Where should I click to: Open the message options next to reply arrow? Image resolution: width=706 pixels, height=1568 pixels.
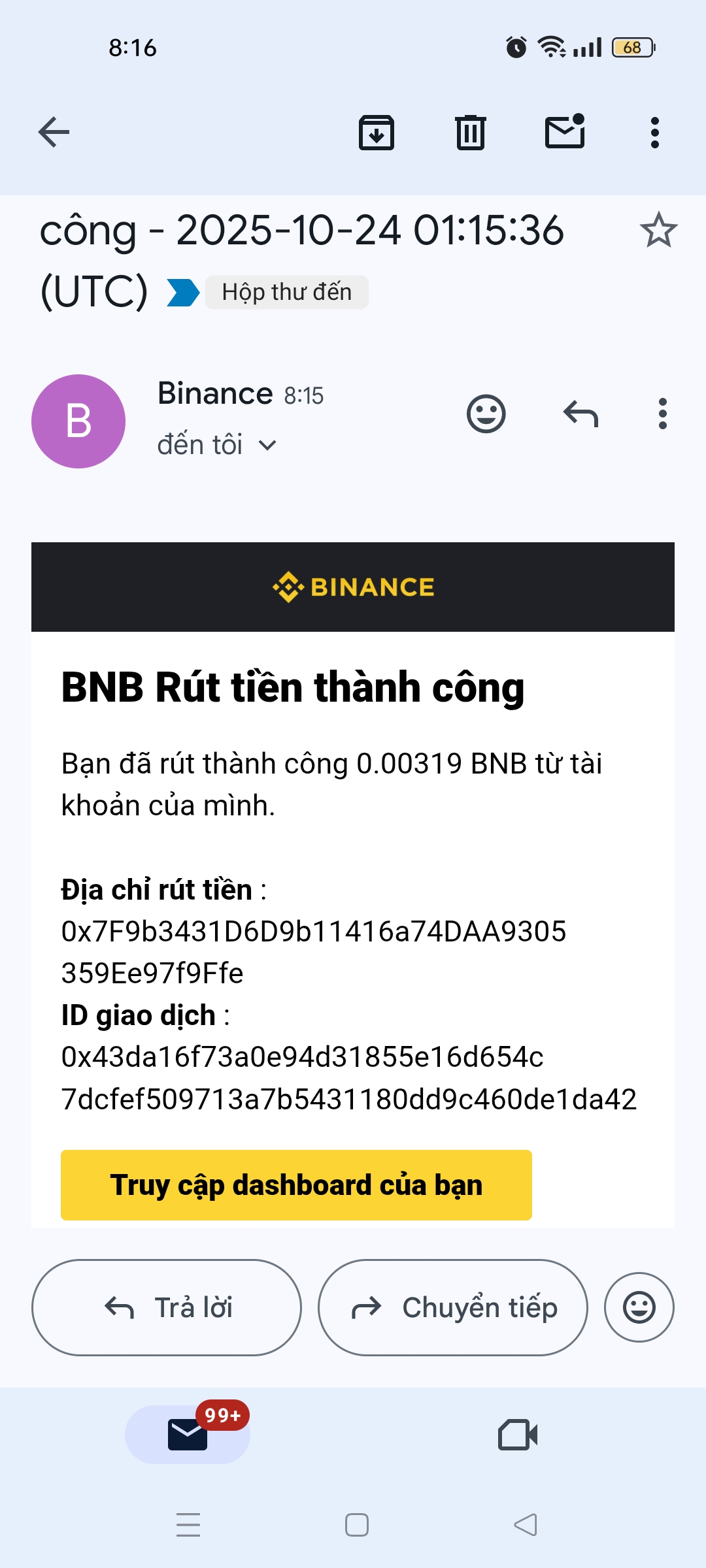[662, 414]
